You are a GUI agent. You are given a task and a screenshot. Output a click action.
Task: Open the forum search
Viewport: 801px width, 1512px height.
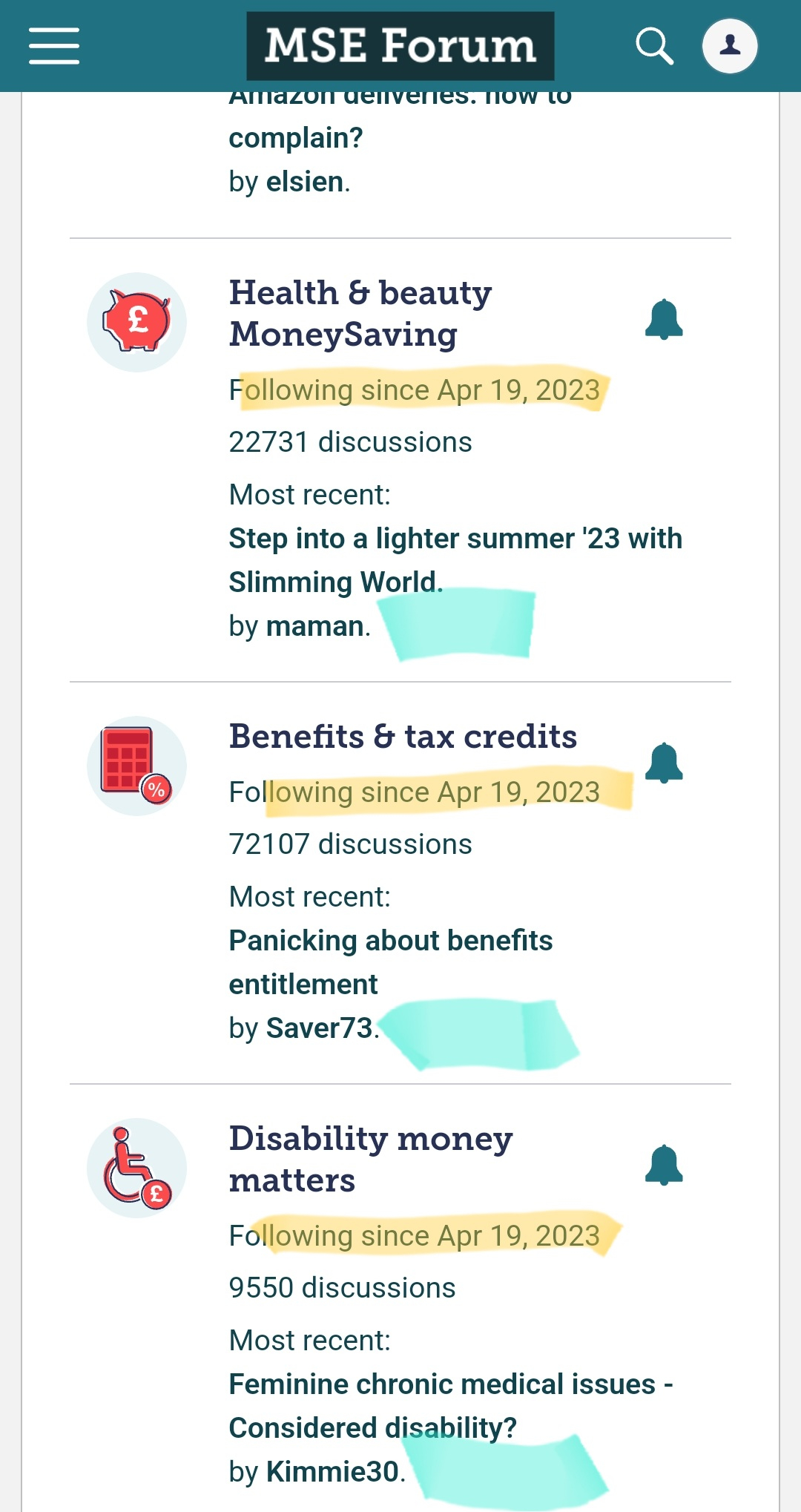(654, 46)
